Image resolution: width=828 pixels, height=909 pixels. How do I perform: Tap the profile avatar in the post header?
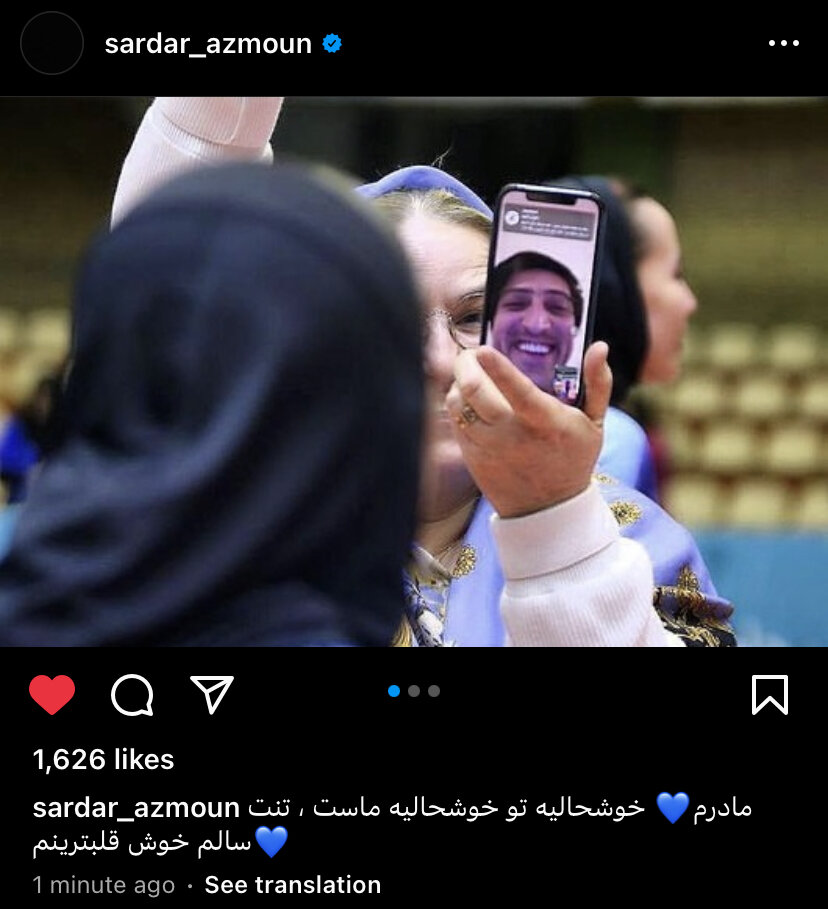[x=52, y=43]
